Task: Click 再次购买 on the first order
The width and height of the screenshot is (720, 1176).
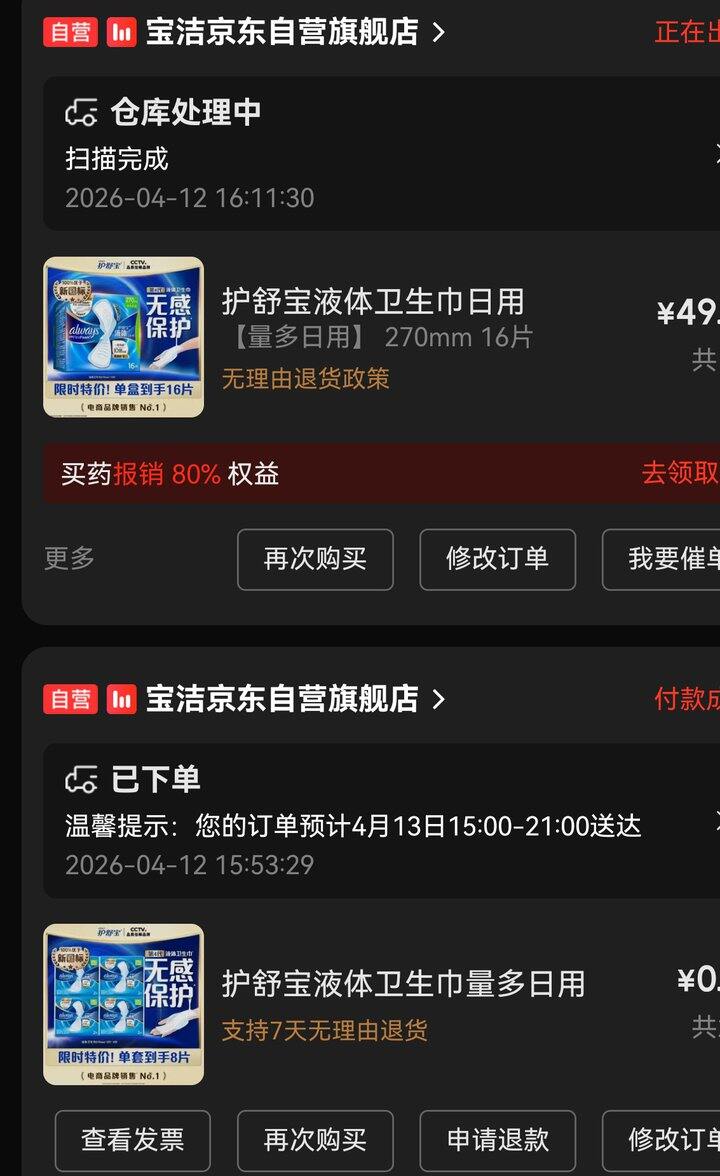Action: point(315,559)
